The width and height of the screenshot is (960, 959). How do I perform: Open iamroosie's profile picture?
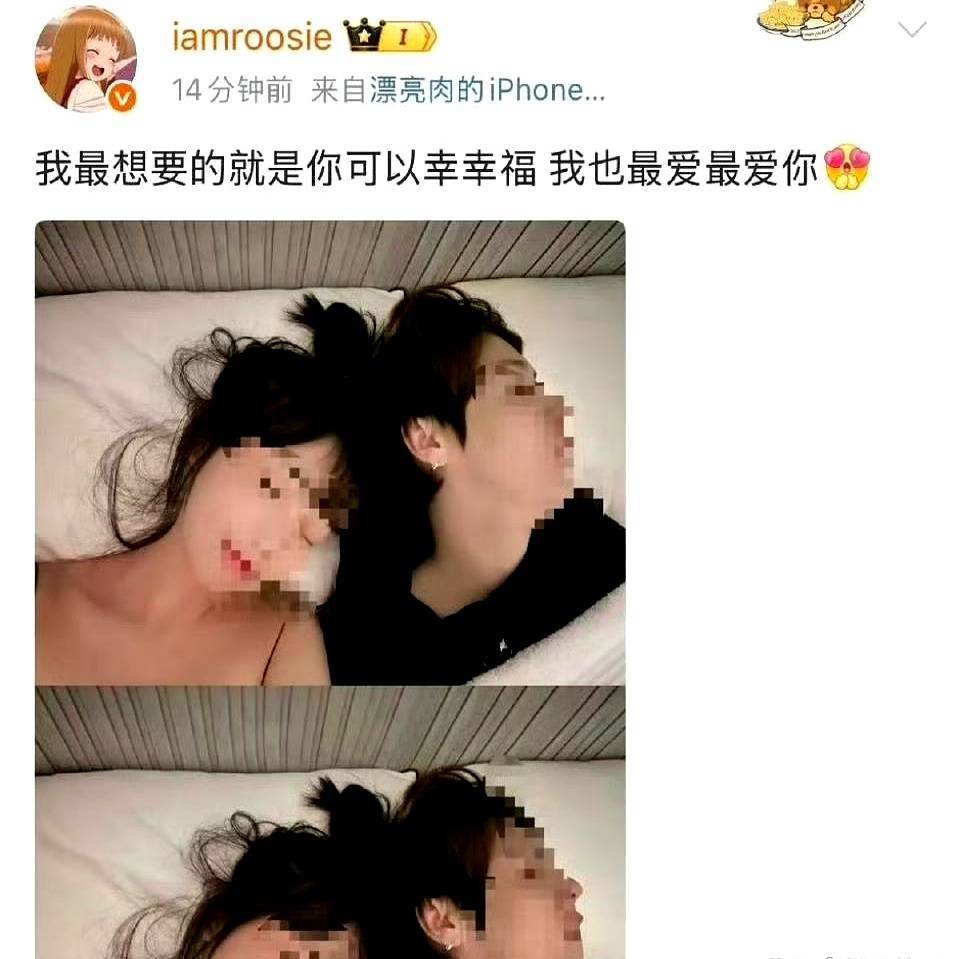pos(85,57)
